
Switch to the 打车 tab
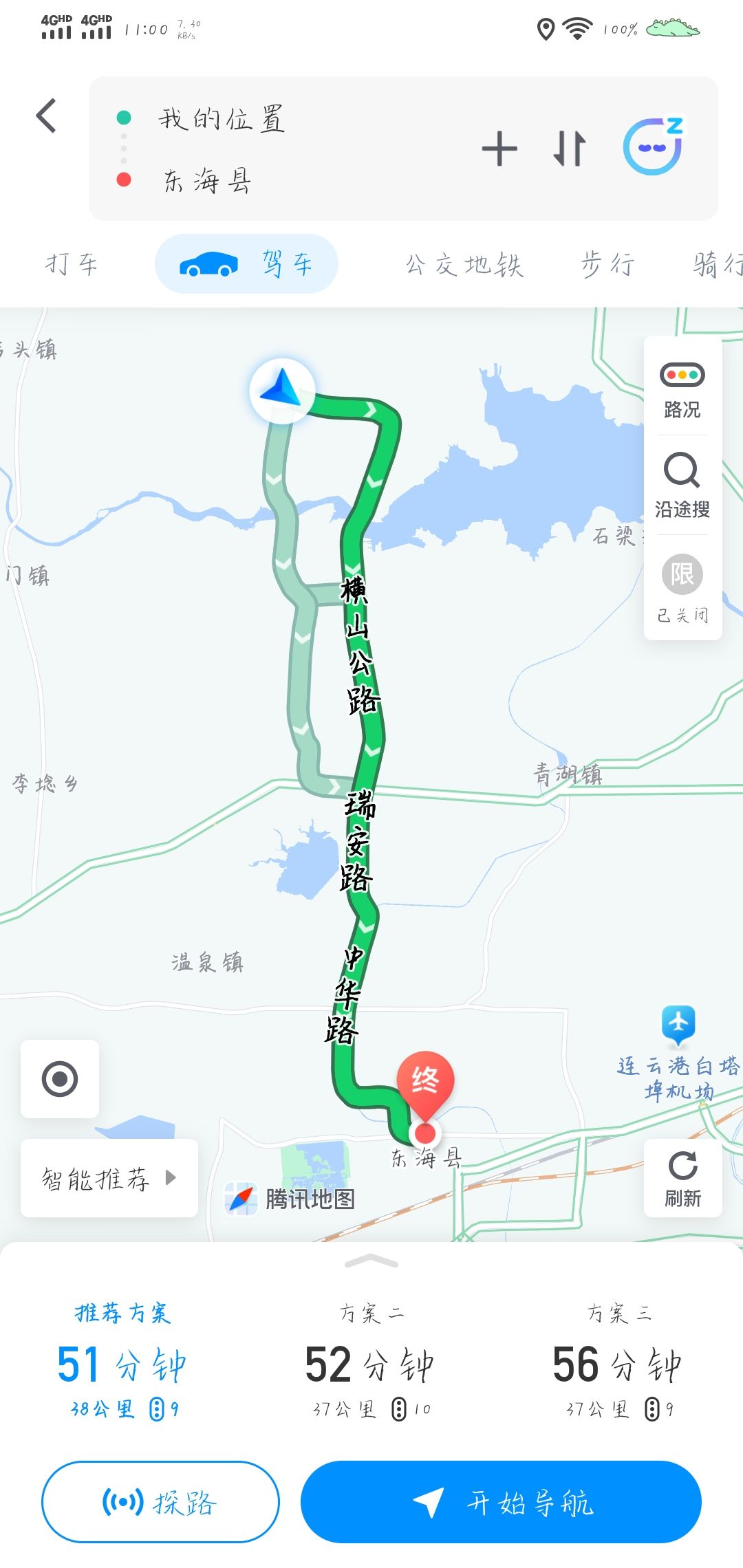pos(72,265)
